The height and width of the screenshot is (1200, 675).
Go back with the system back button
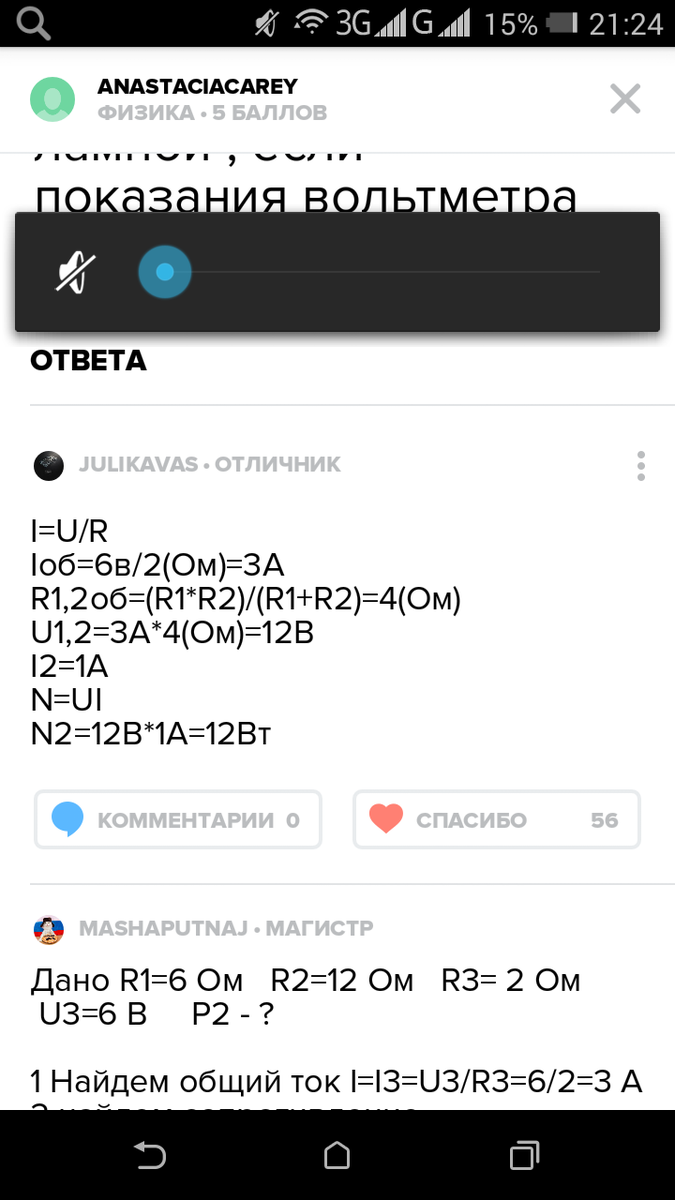149,1156
